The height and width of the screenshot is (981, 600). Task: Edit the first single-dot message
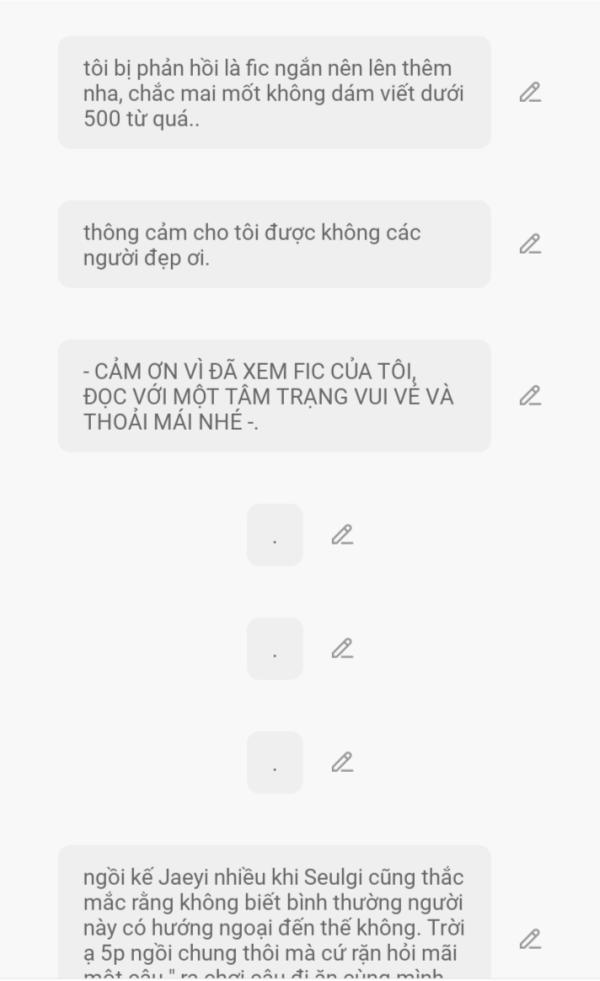(x=342, y=535)
